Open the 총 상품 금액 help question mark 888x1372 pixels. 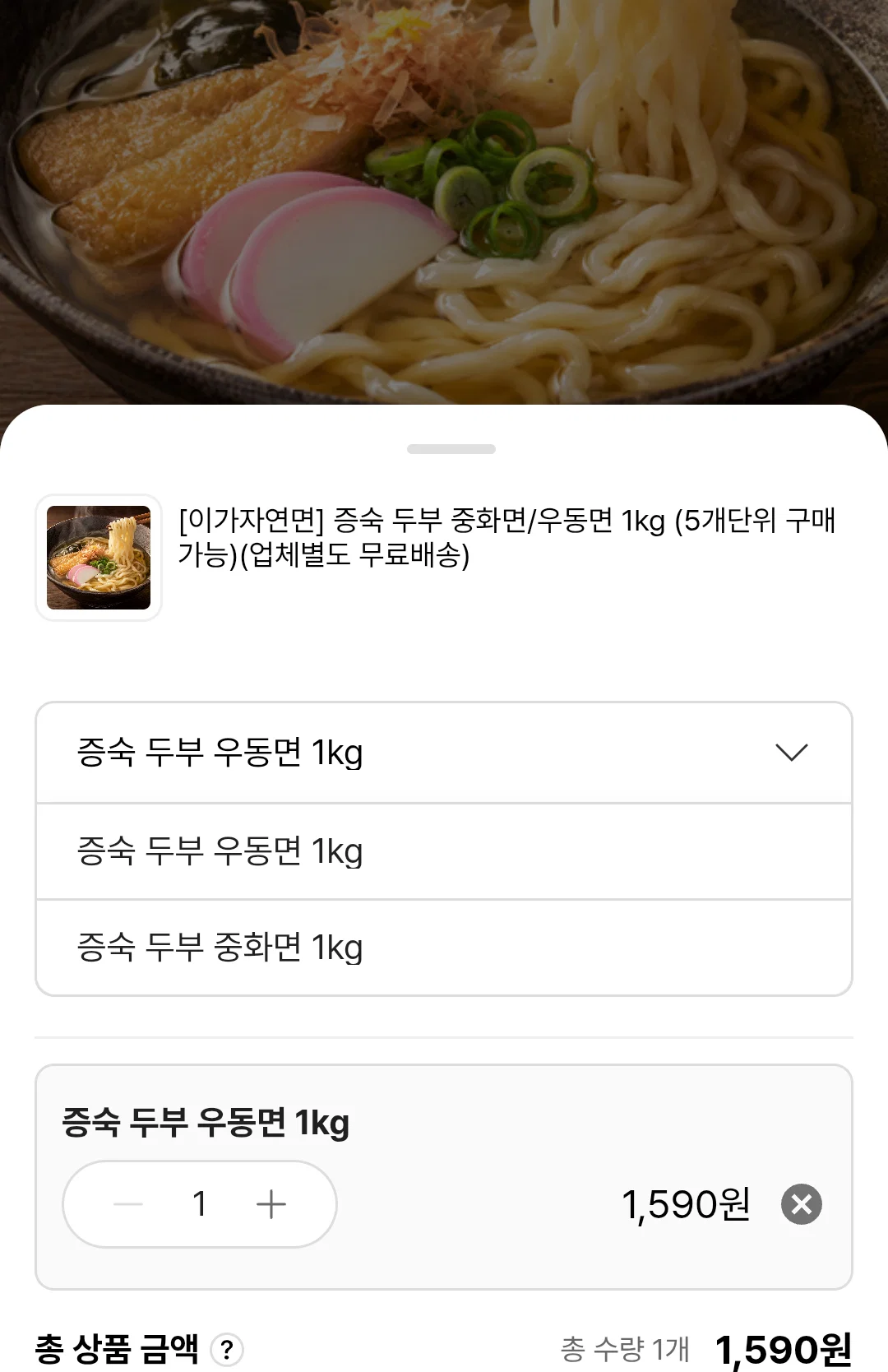pyautogui.click(x=227, y=1349)
